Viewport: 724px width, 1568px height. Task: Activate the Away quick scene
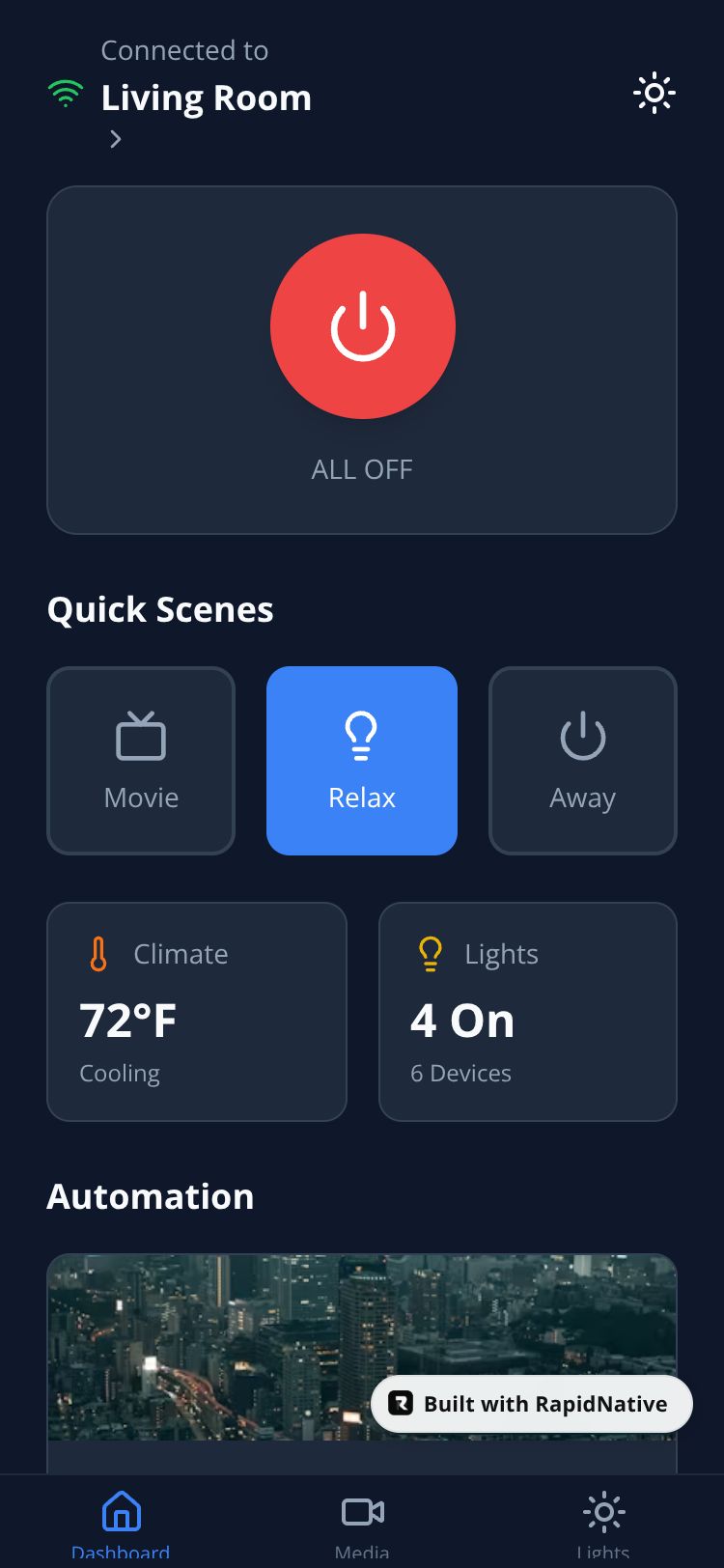coord(583,761)
